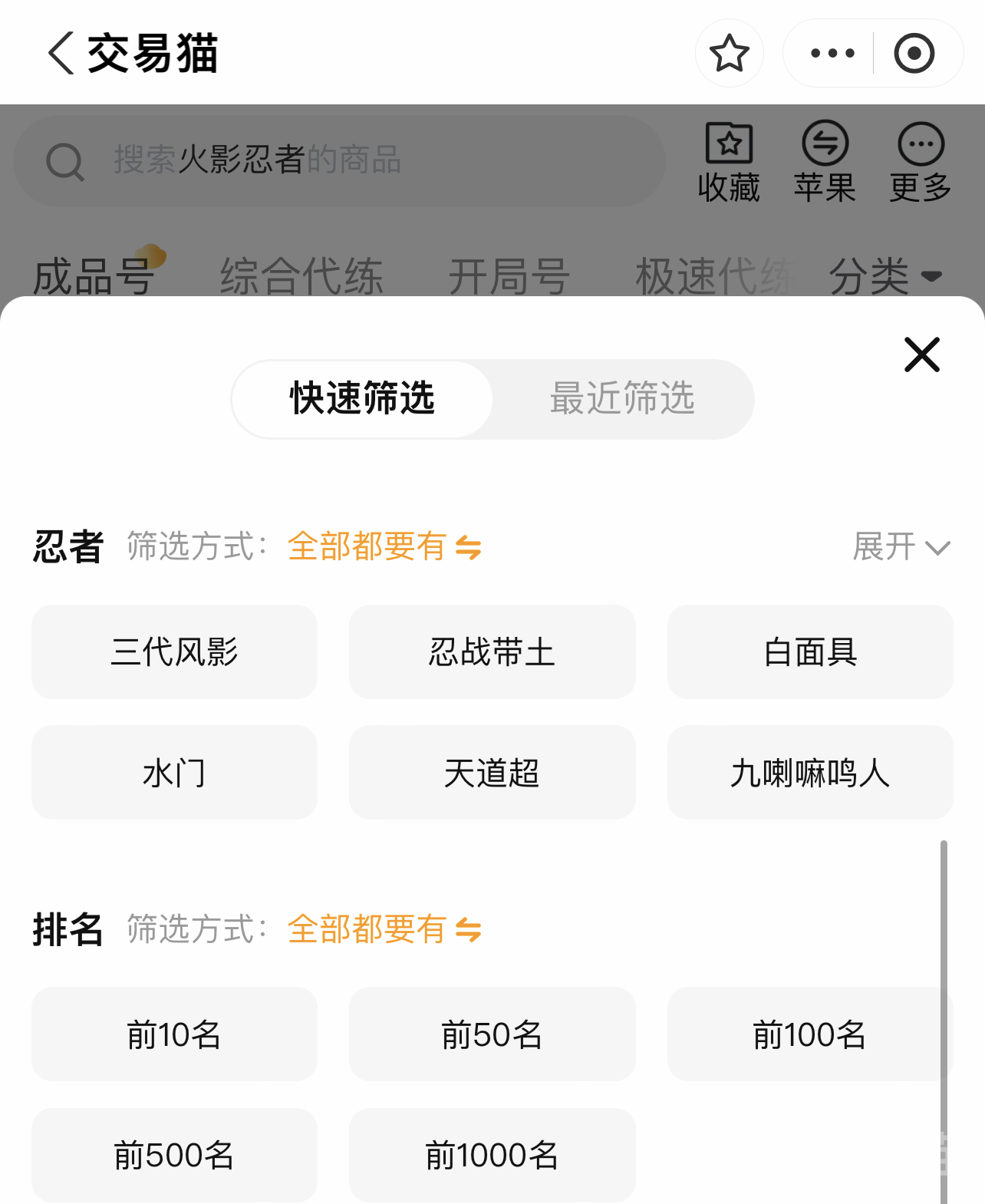Choose the 忍战带土 filter chip
The width and height of the screenshot is (985, 1204).
(492, 652)
